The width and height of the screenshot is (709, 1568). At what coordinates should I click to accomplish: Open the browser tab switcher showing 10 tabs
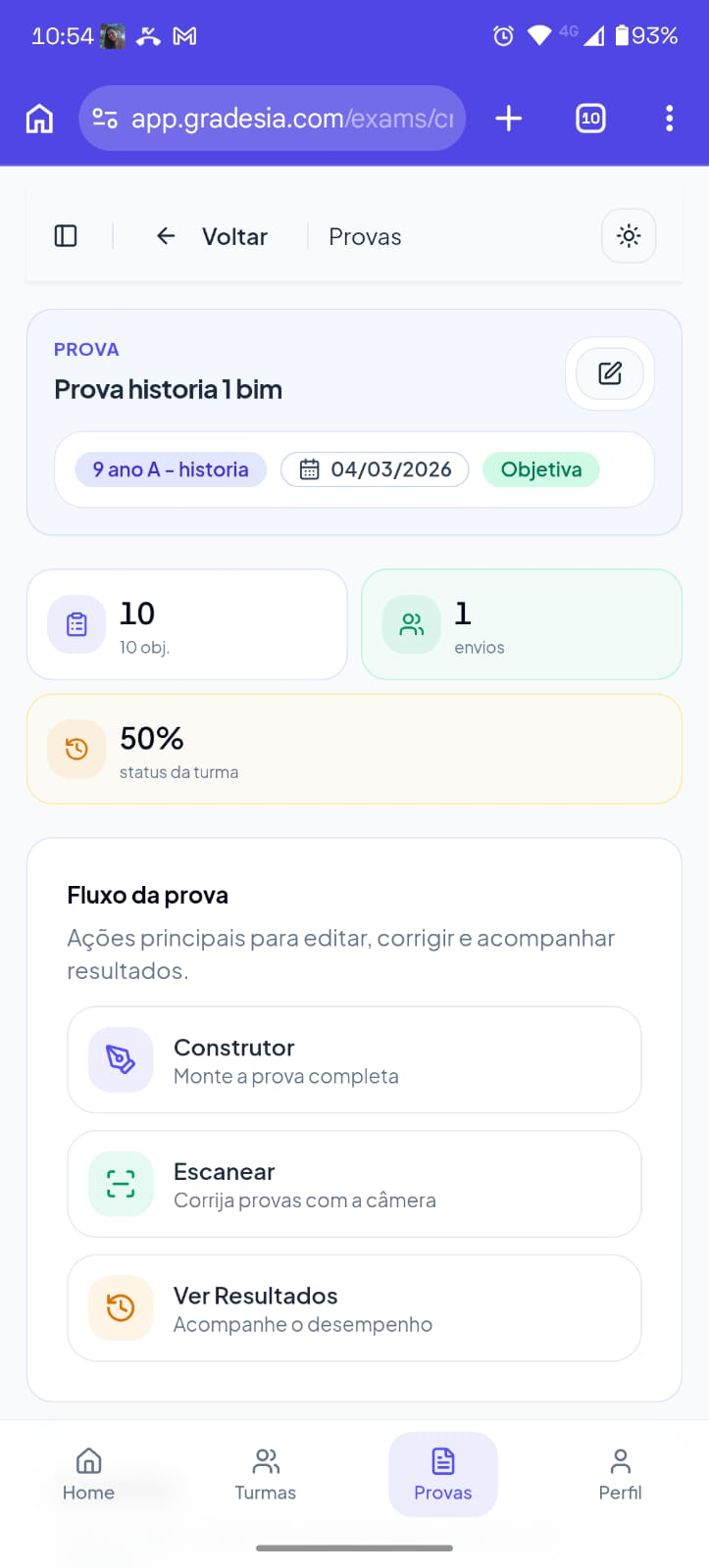[x=590, y=118]
